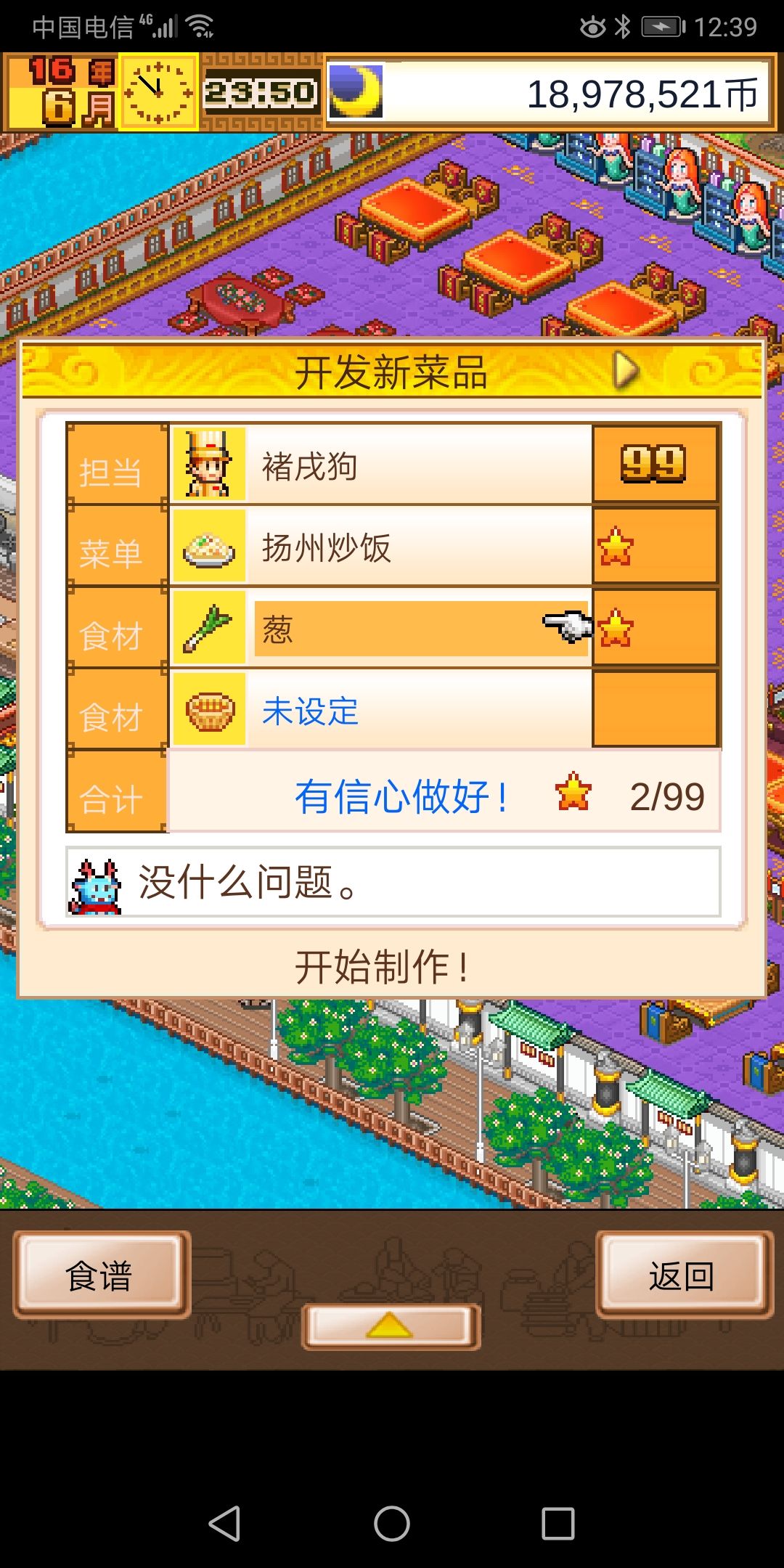The height and width of the screenshot is (1568, 784).
Task: Select chef 褚戌狗's portrait icon
Action: [207, 465]
